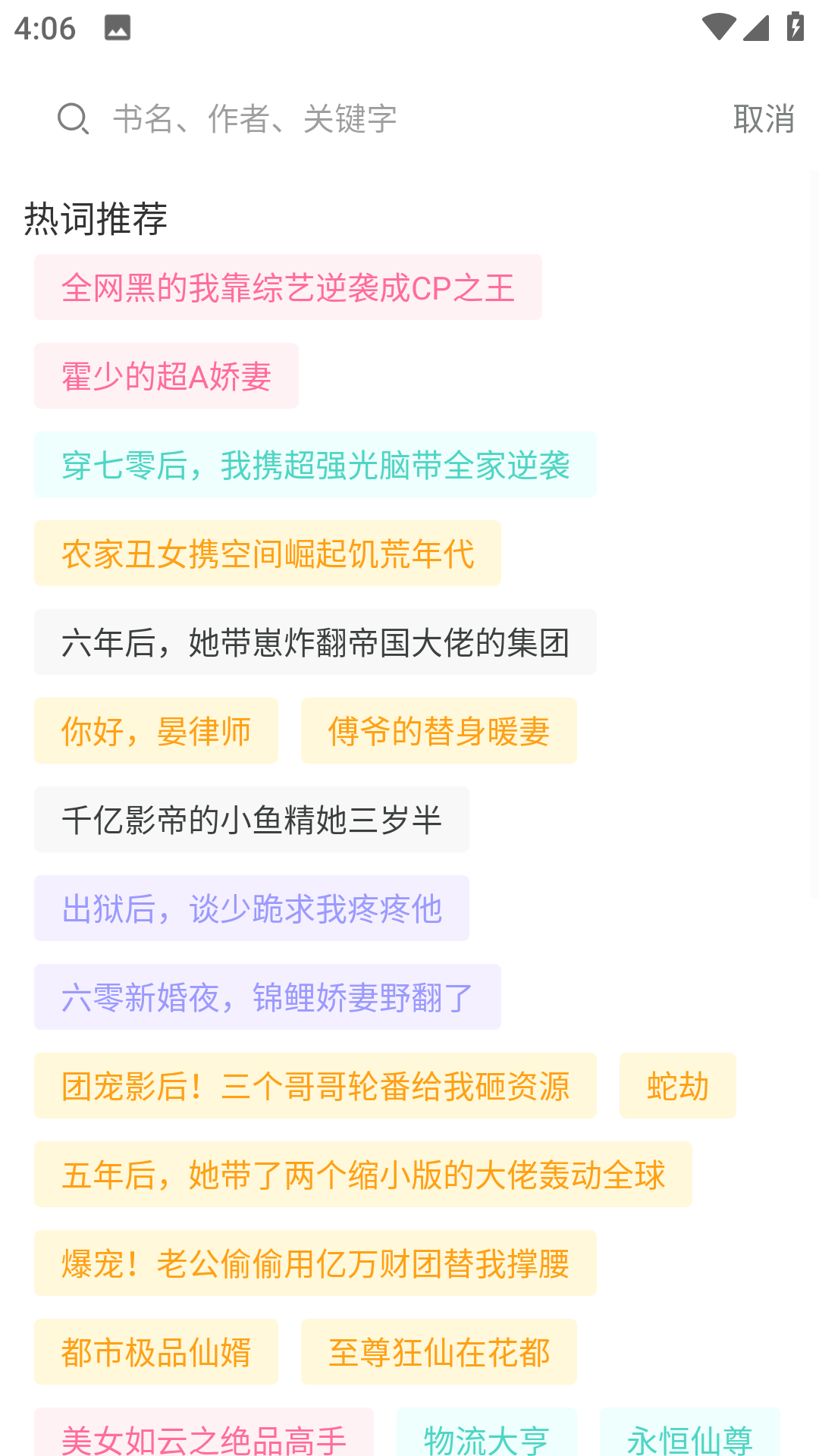This screenshot has width=819, height=1456.
Task: Tap the 取消 cancel button
Action: coord(764,119)
